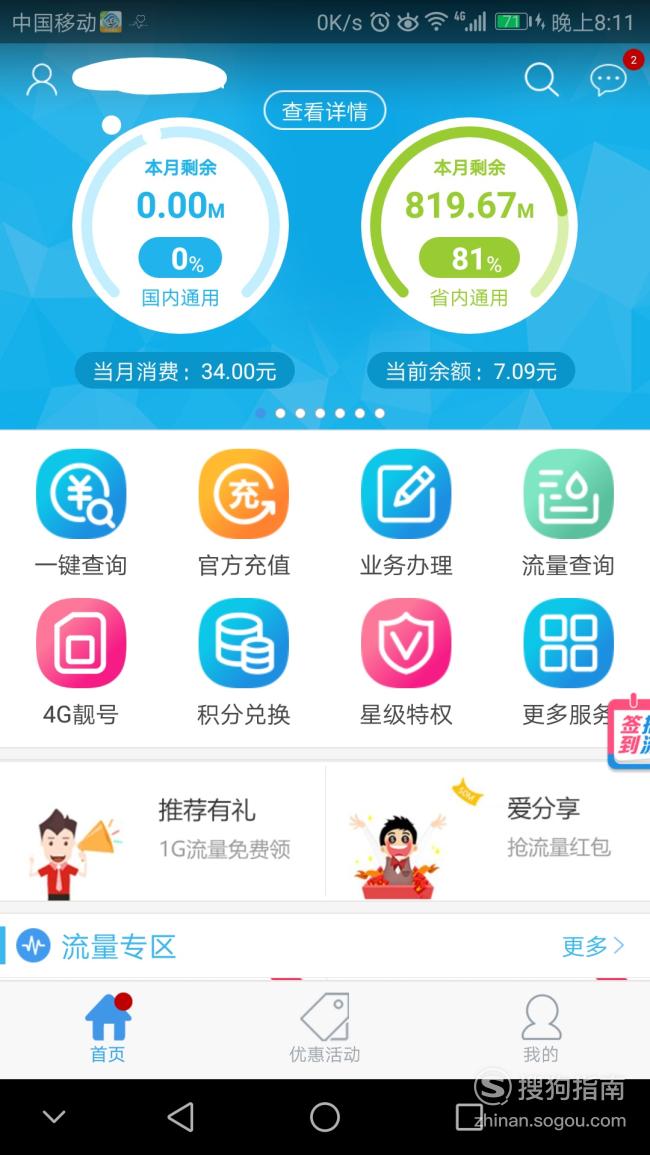
Task: Open the 推荐有礼 promotion card
Action: click(x=162, y=832)
